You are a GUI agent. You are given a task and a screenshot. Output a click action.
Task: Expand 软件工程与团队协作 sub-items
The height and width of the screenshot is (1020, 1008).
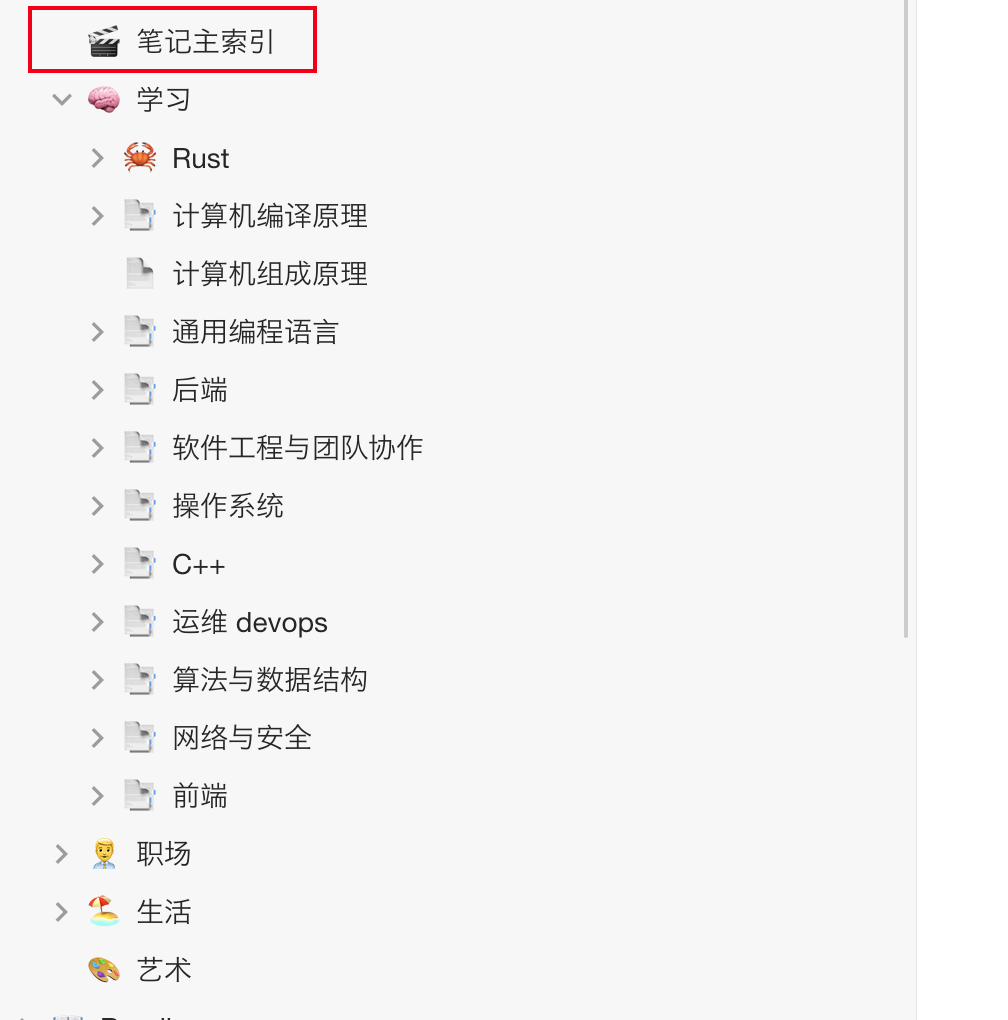click(x=97, y=448)
